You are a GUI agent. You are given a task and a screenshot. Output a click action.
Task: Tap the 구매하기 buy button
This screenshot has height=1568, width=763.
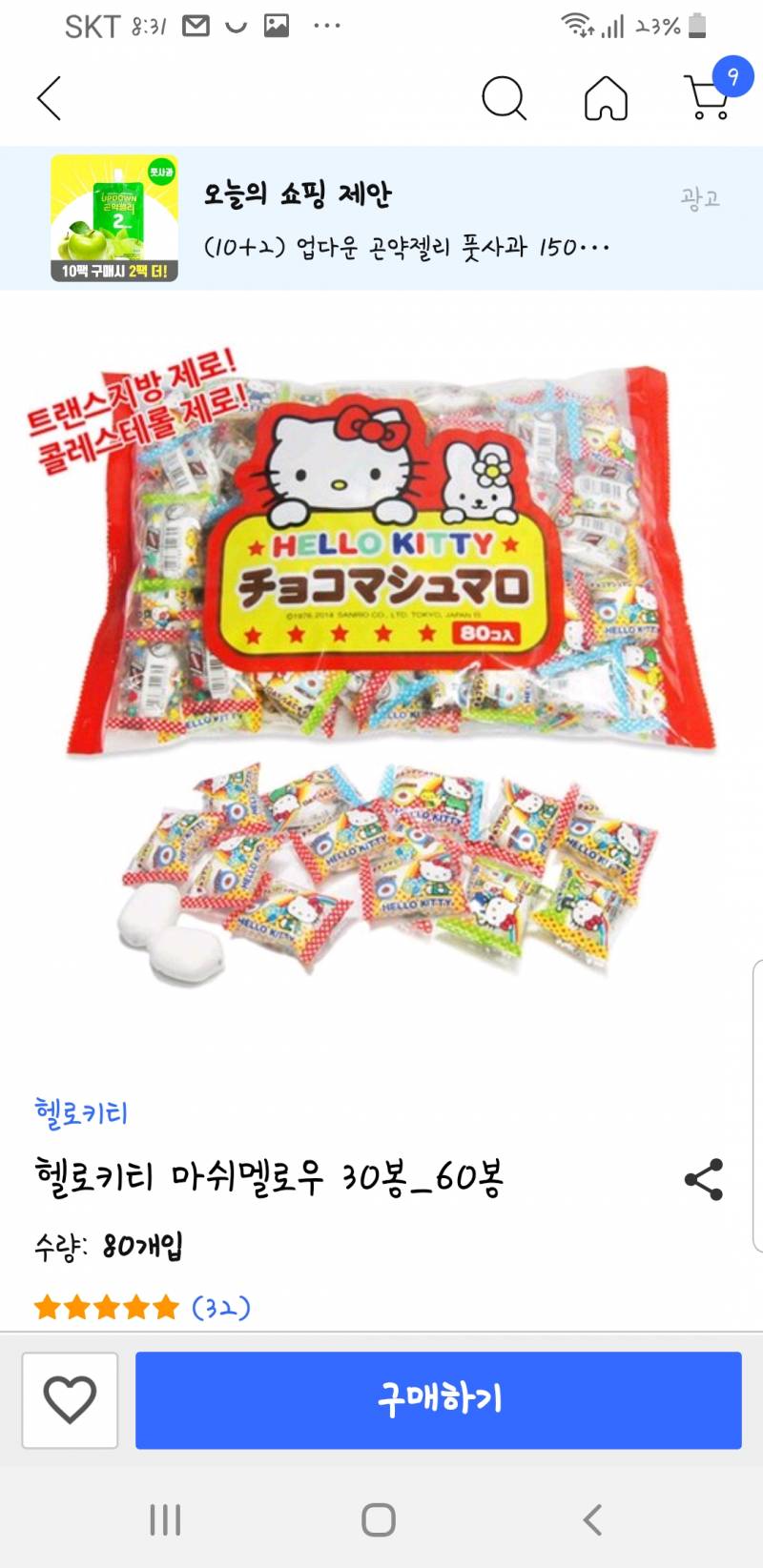[x=438, y=1399]
